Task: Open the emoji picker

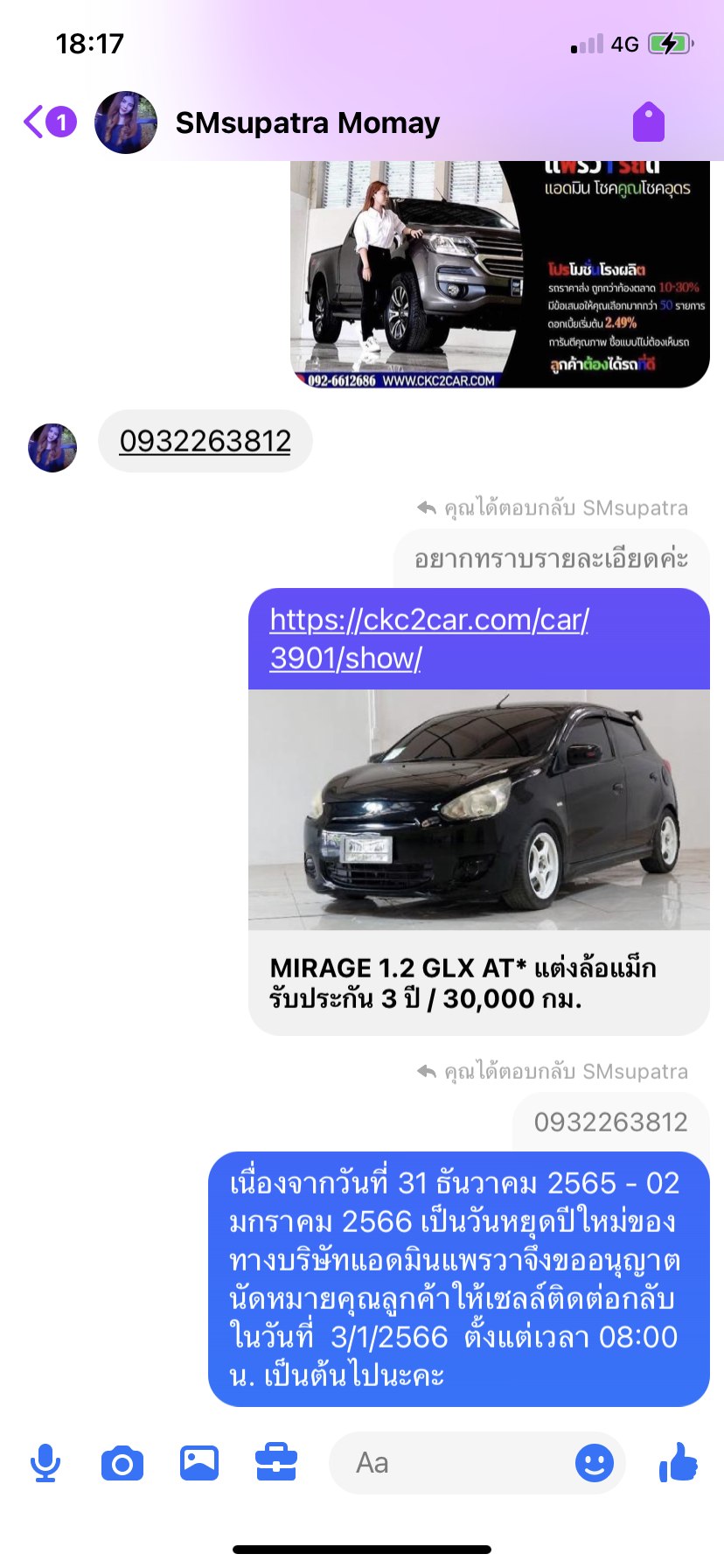Action: (x=594, y=1463)
